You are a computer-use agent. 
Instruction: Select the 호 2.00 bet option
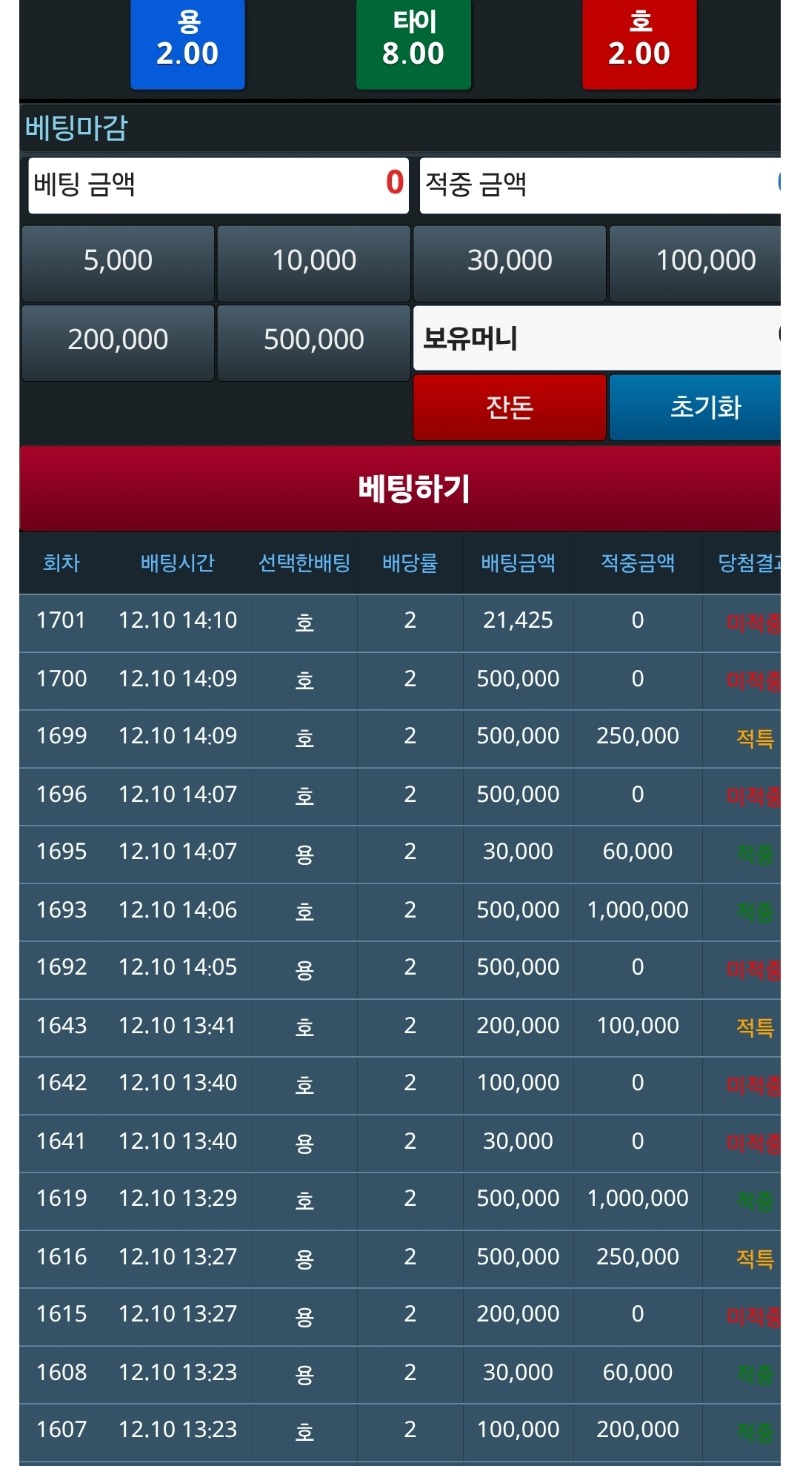click(x=639, y=43)
